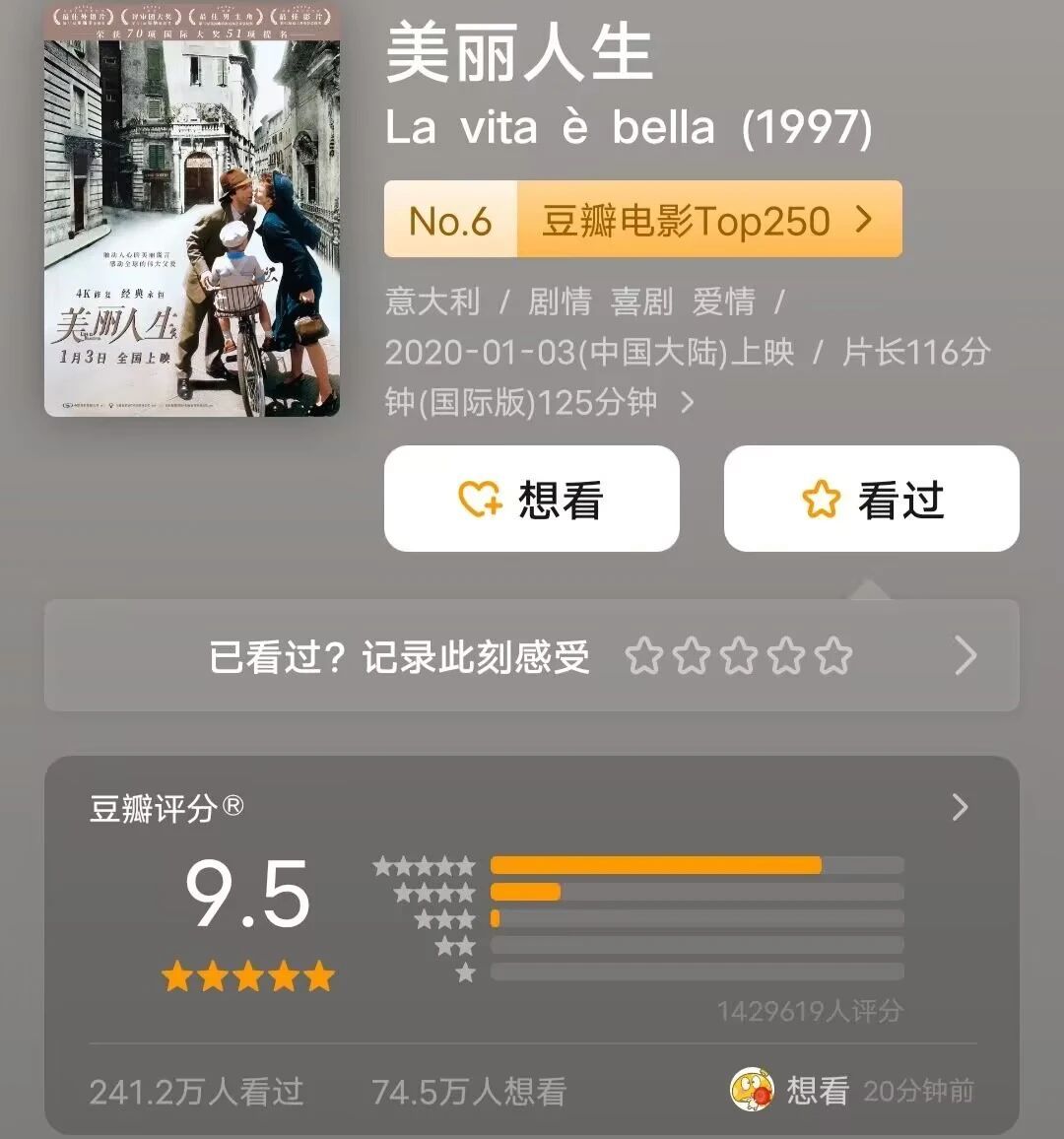
Task: Open the 美丽人生 movie poster
Action: coord(192,211)
